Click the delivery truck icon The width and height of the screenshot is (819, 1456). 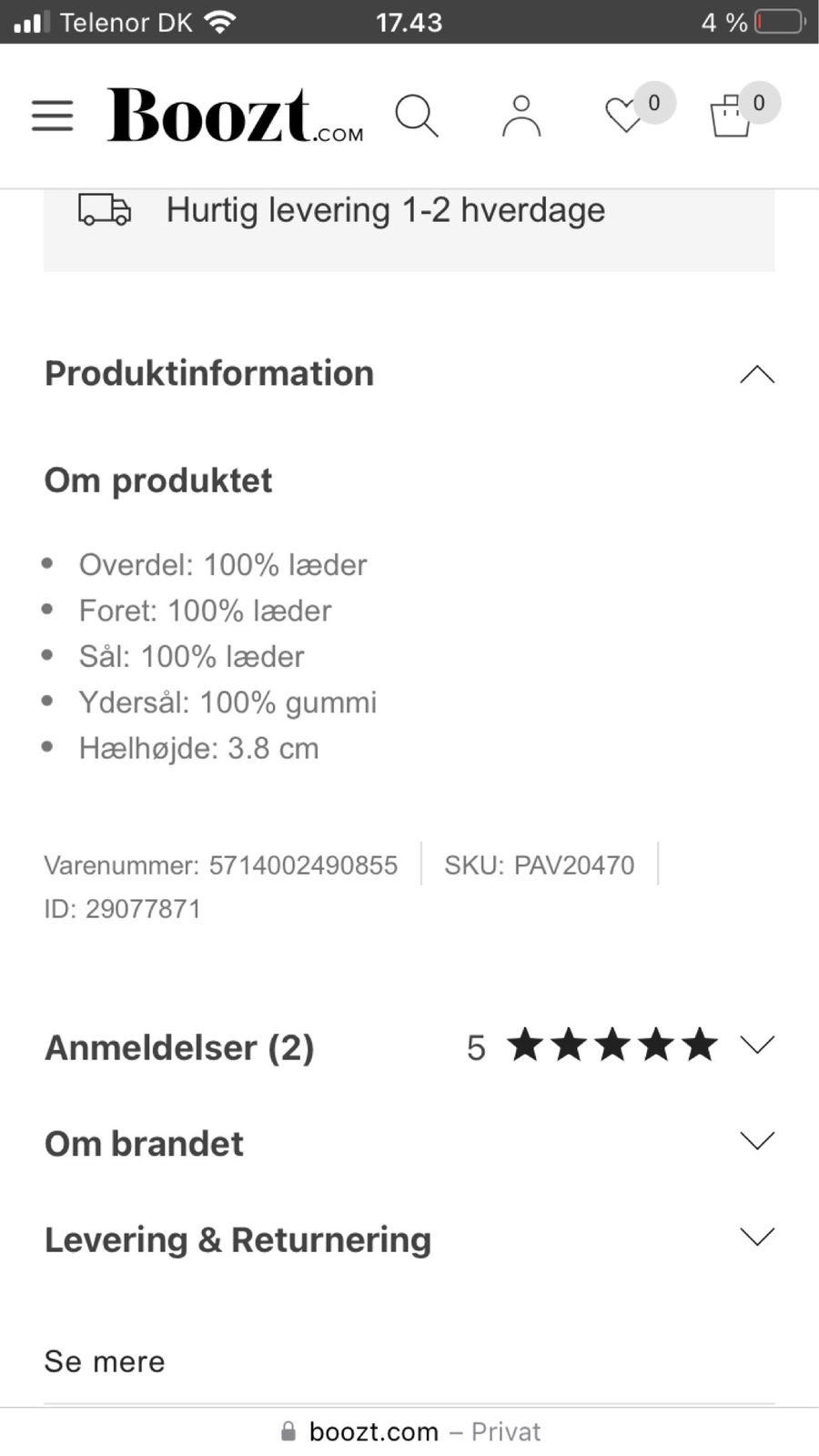103,209
